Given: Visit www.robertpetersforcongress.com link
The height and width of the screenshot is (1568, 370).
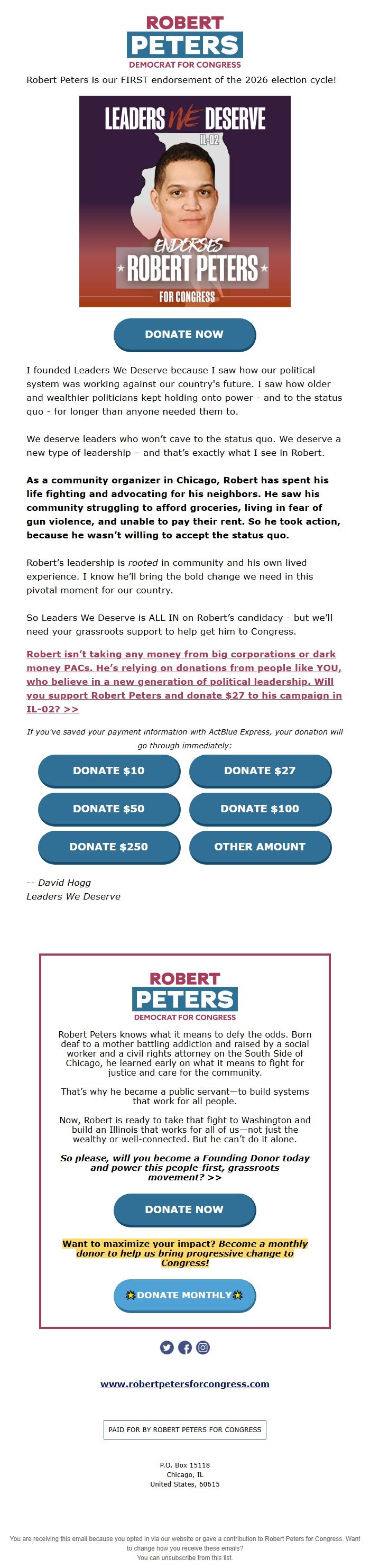Looking at the screenshot, I should pyautogui.click(x=184, y=1384).
